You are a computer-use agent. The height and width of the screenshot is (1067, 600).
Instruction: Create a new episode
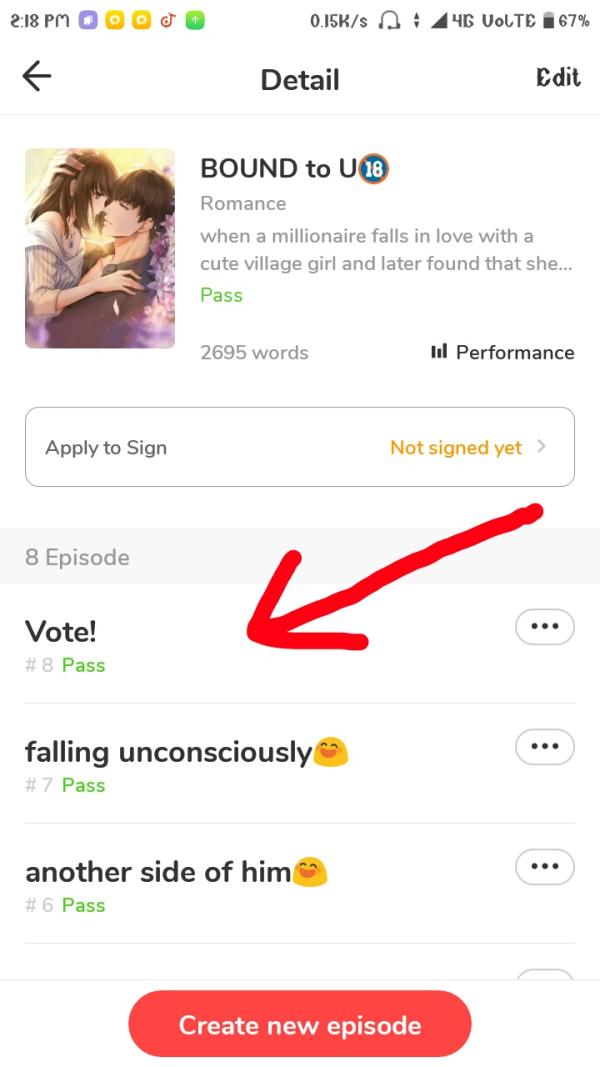(x=300, y=1024)
